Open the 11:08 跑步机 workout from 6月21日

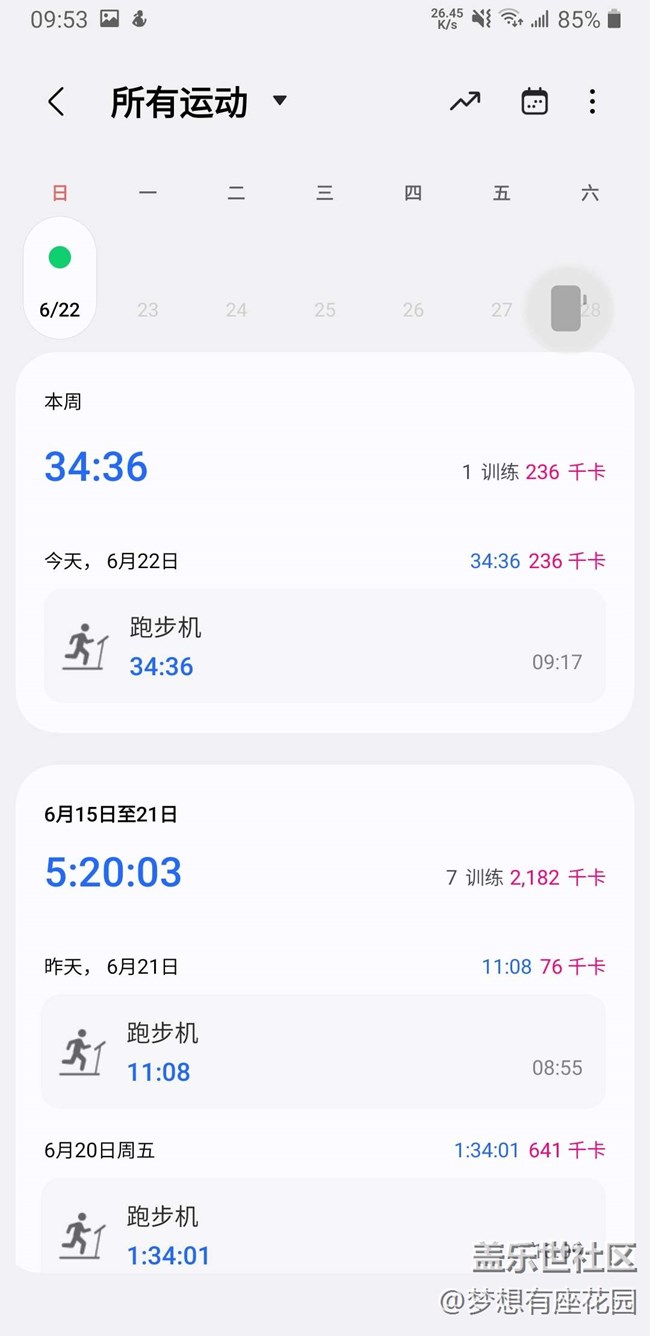323,1051
